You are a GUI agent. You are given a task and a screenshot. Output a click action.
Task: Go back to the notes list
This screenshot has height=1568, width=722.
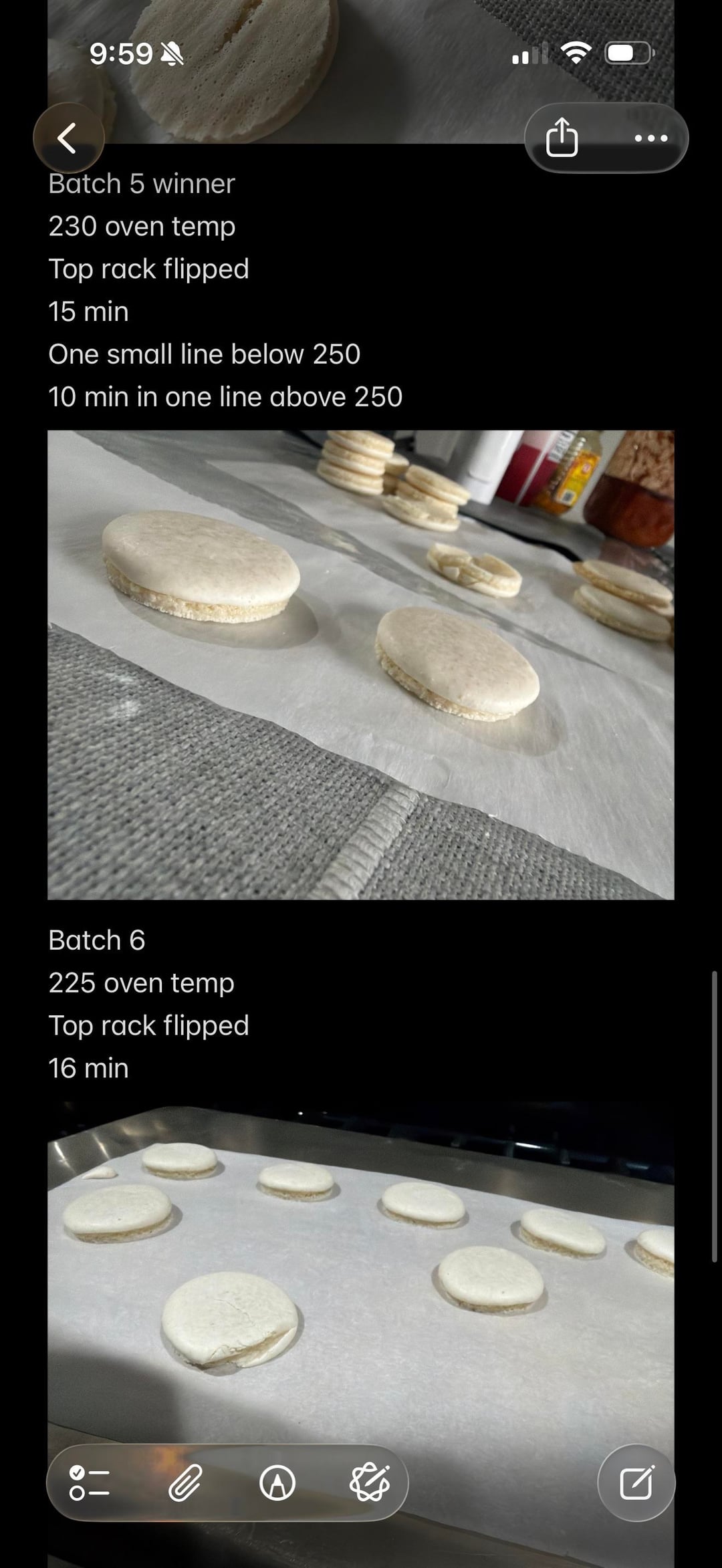68,138
